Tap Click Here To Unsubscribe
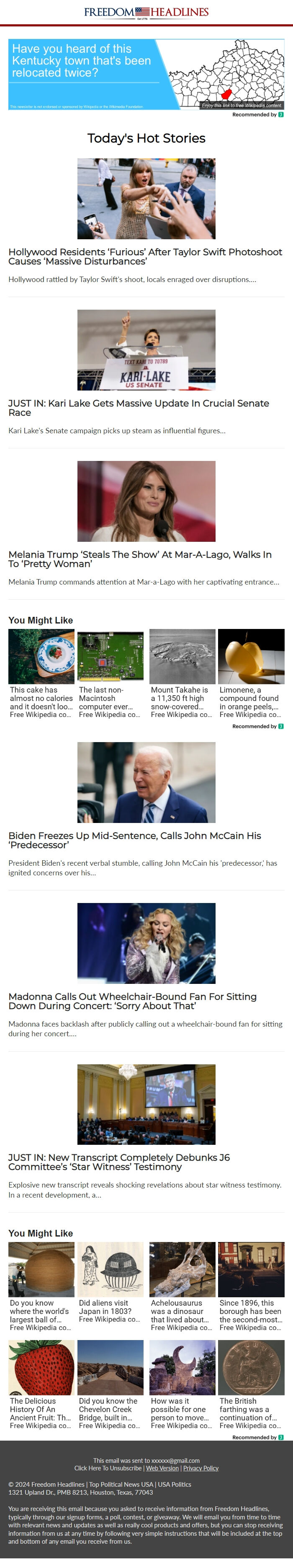 pyautogui.click(x=108, y=1468)
